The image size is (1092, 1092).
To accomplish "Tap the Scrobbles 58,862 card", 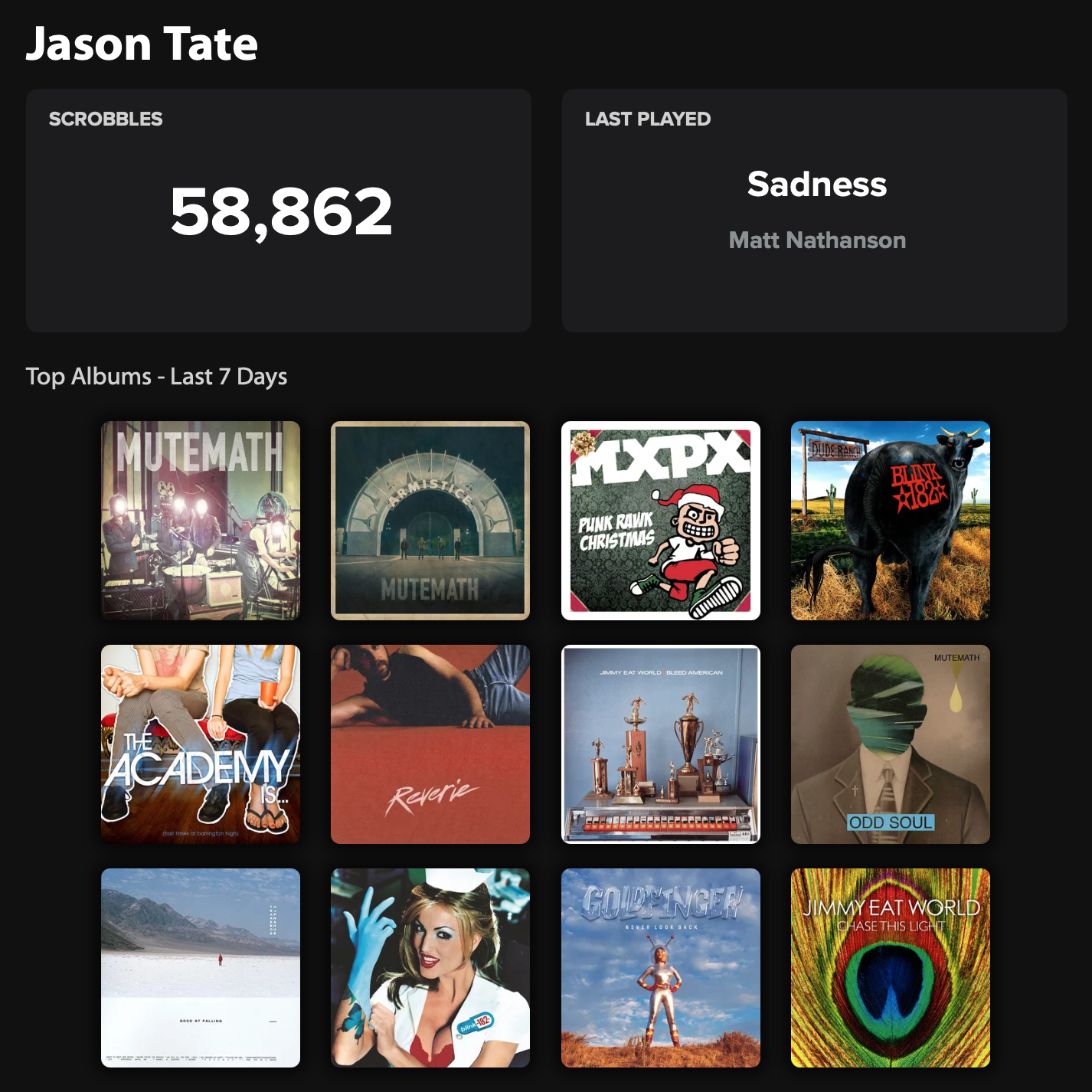I will (x=279, y=211).
